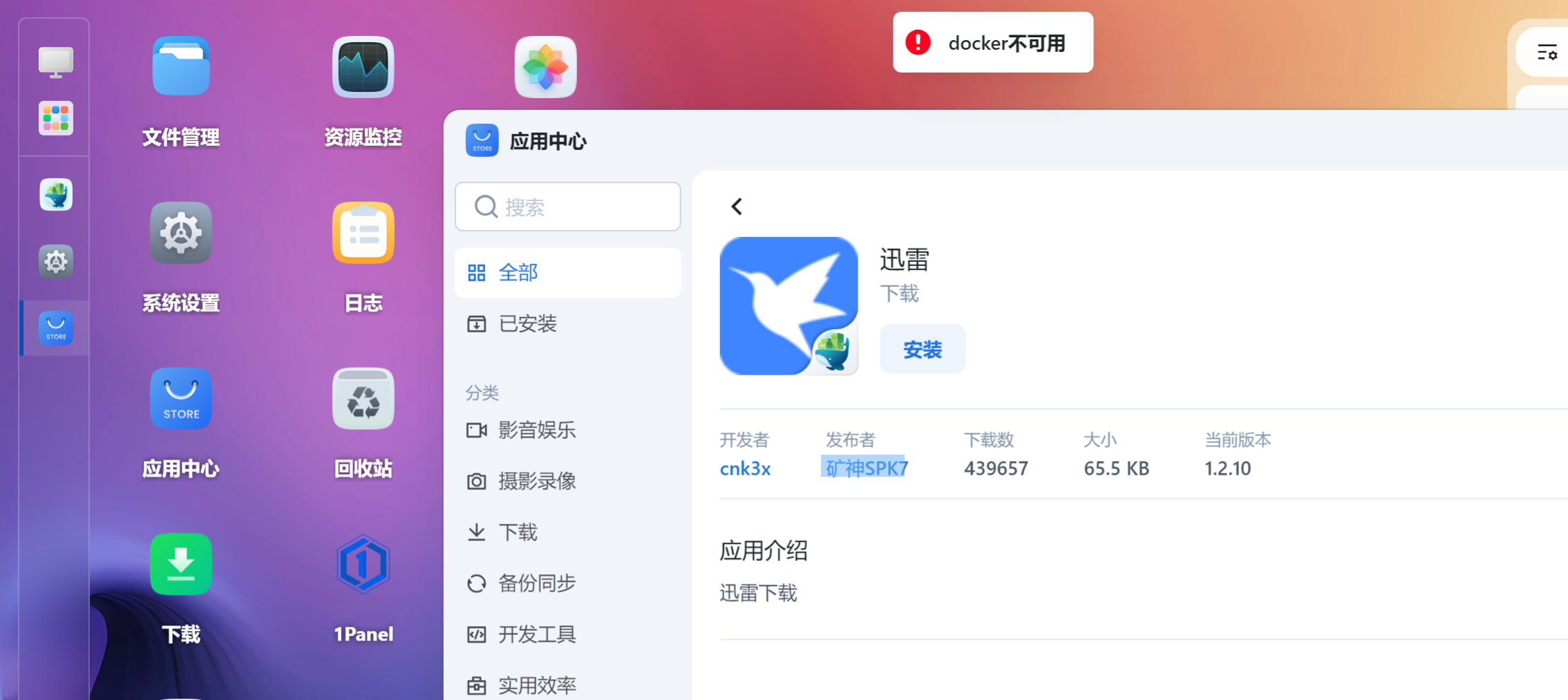The width and height of the screenshot is (1568, 700).
Task: Browse the 摄影录像 category
Action: tap(536, 481)
